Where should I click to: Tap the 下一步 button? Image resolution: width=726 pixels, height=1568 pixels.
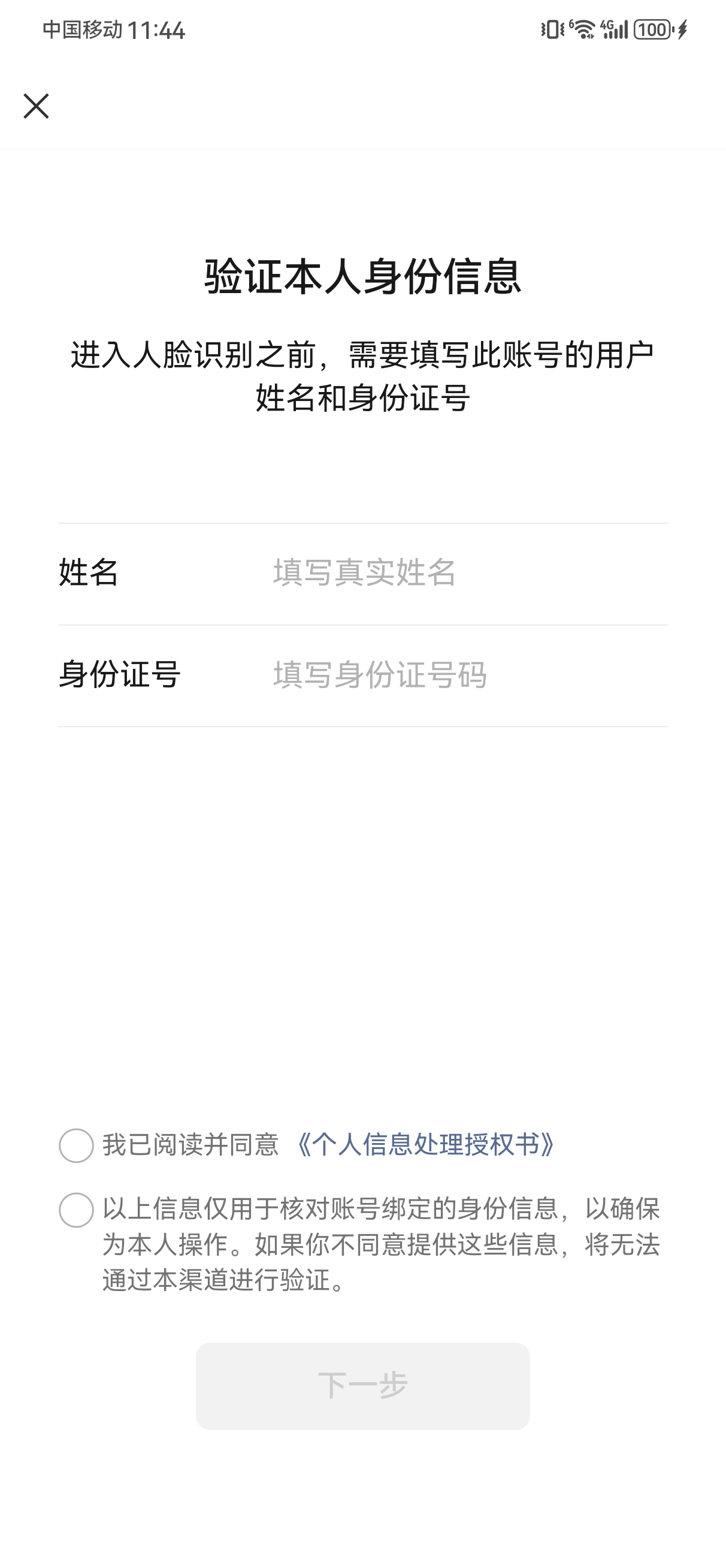pyautogui.click(x=362, y=1385)
